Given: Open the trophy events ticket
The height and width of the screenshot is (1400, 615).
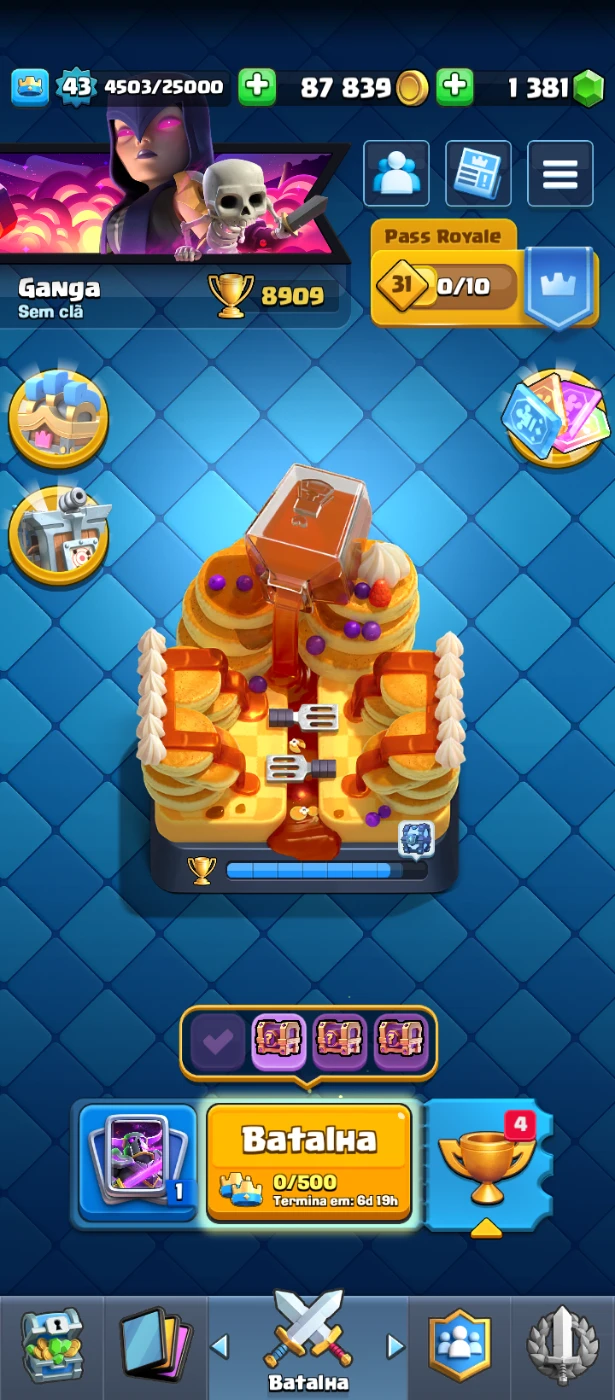Looking at the screenshot, I should coord(487,1164).
